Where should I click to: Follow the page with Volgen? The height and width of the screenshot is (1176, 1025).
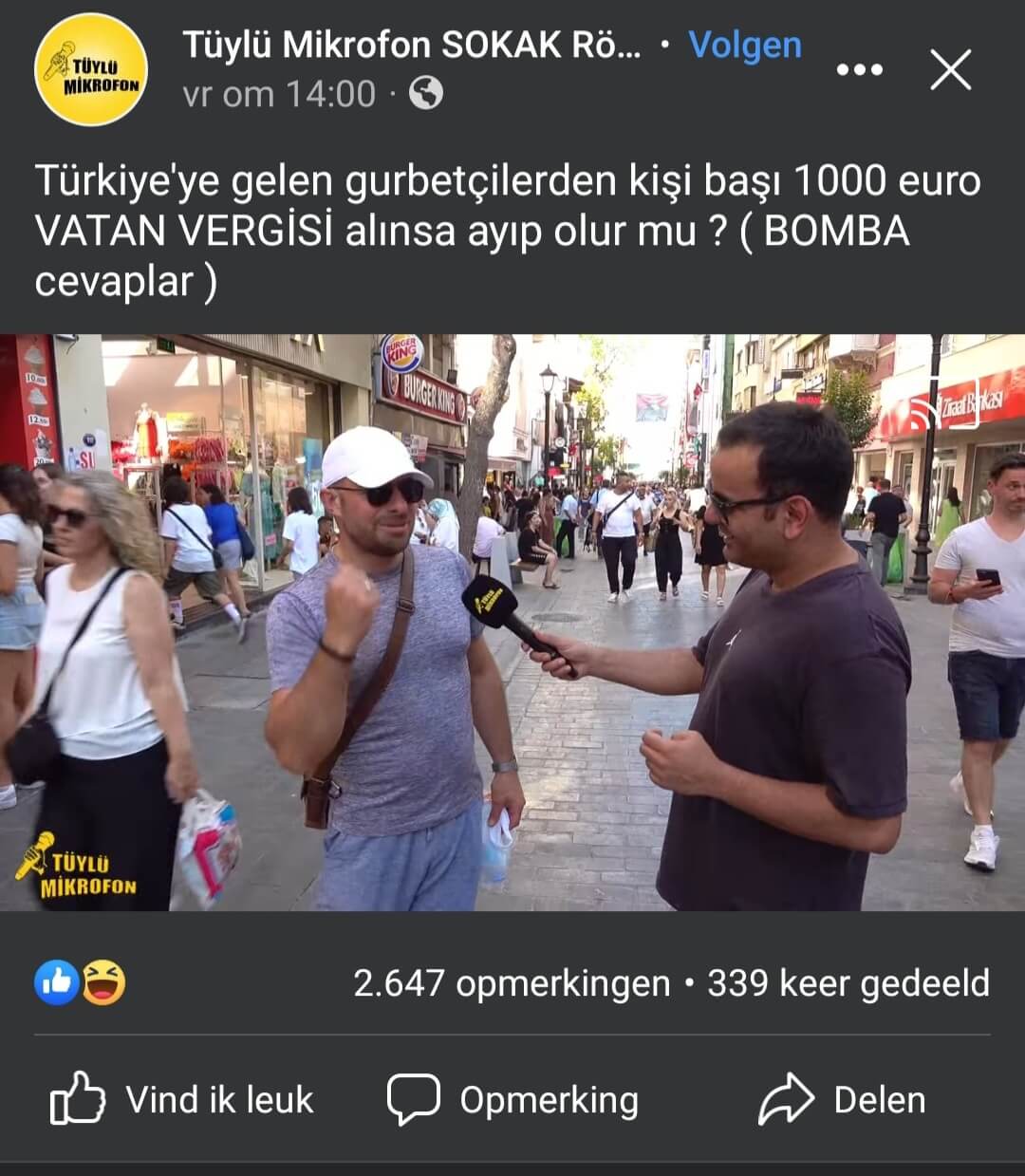[x=744, y=45]
